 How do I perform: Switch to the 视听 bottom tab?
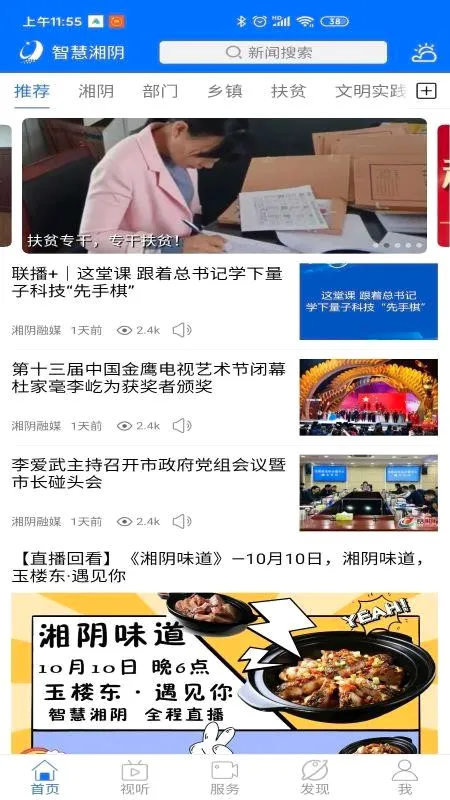[135, 778]
